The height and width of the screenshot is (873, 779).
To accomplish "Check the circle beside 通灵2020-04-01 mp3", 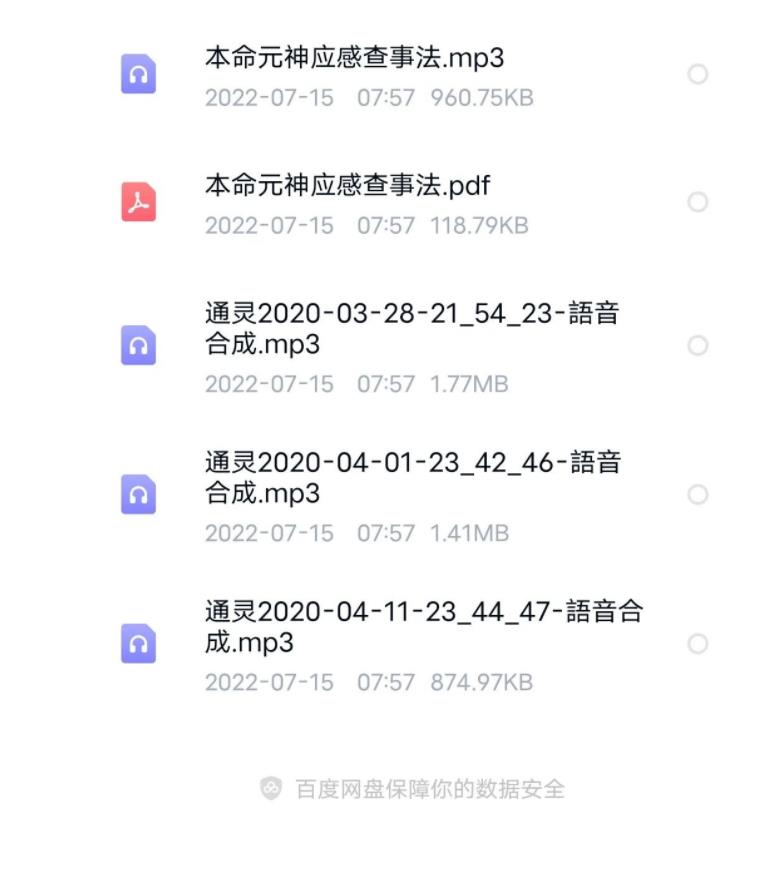I will (x=698, y=495).
